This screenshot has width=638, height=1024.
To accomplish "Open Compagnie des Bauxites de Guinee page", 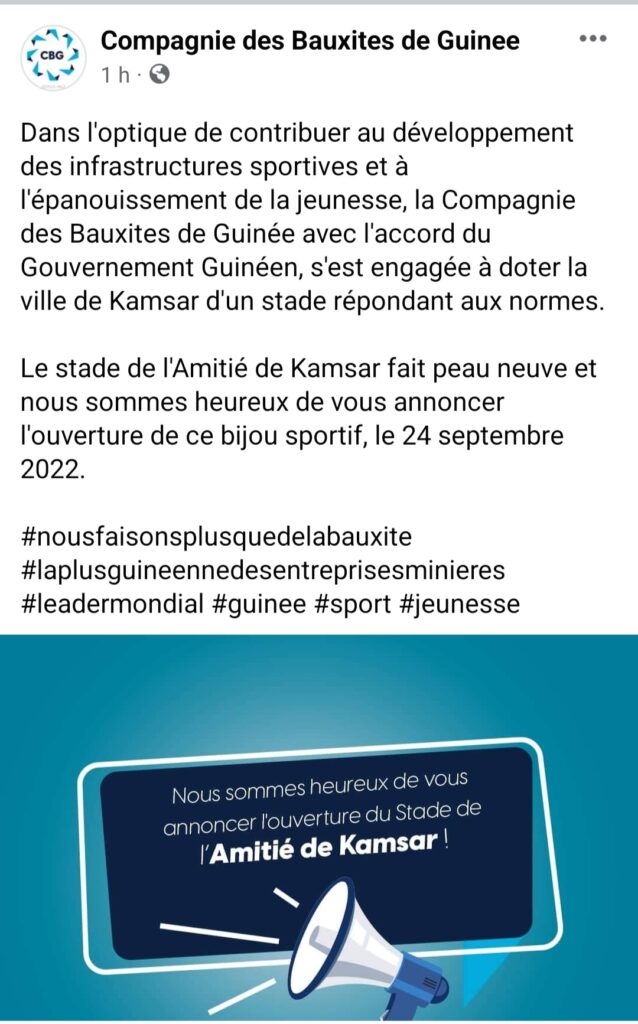I will click(311, 41).
